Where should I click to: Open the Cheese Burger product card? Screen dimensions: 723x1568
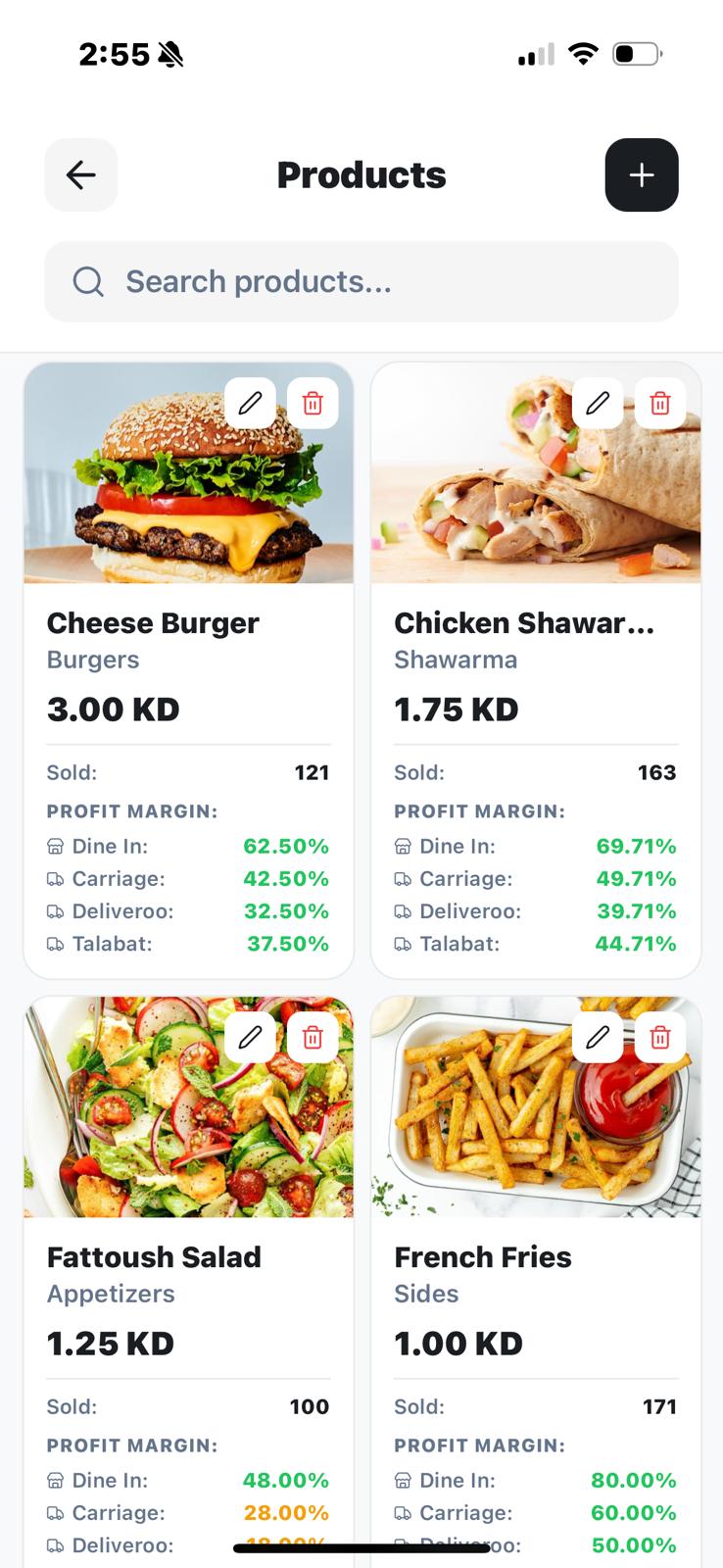point(153,623)
